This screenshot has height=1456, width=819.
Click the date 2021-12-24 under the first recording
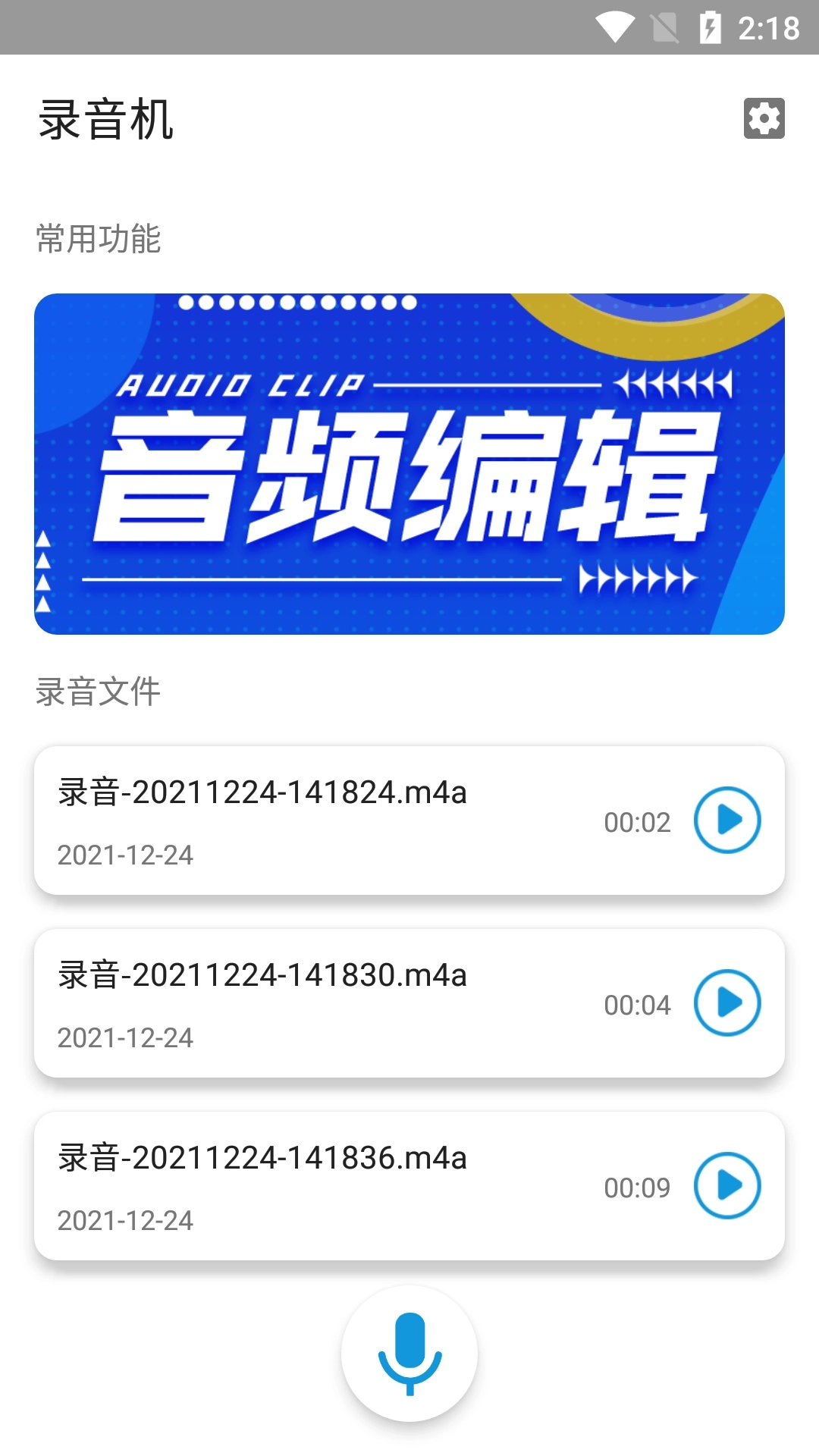coord(125,855)
